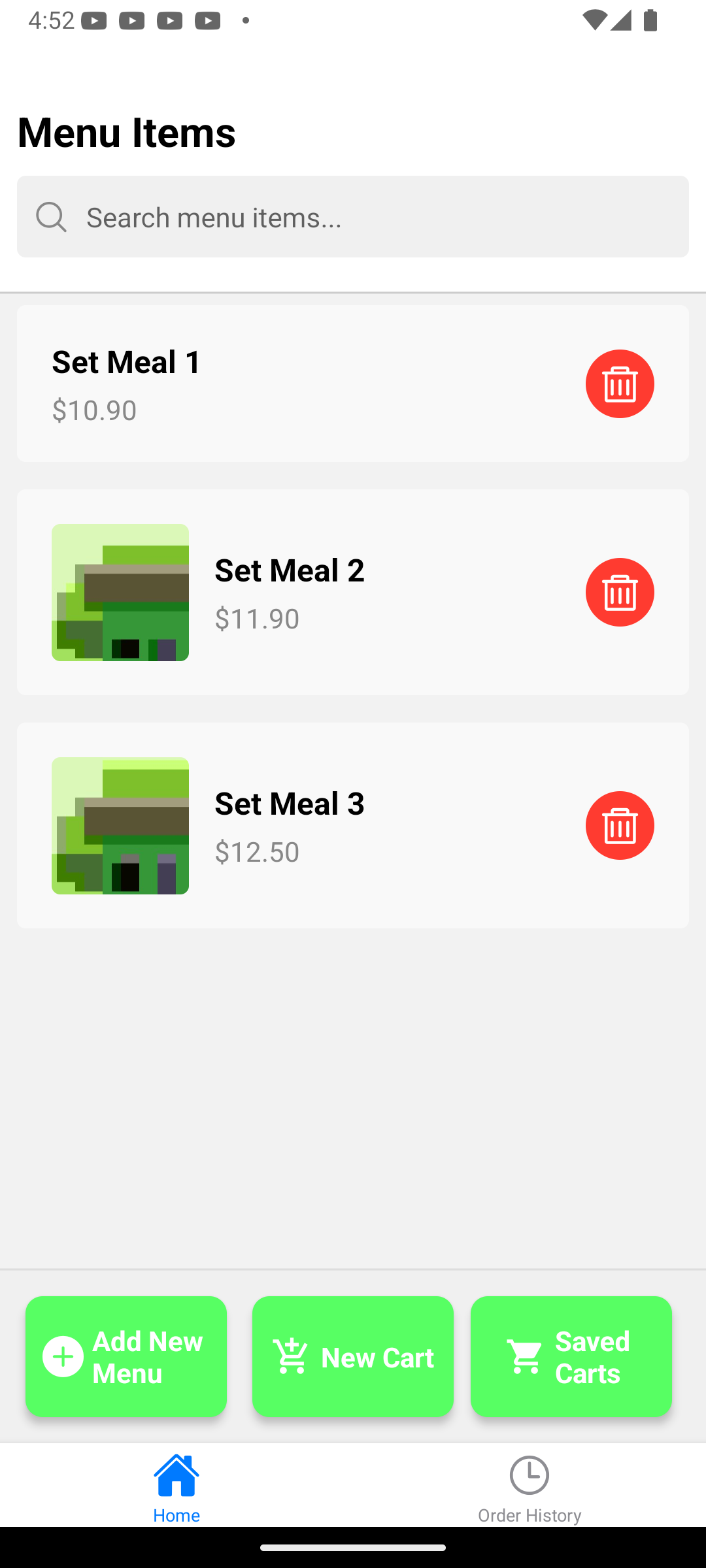Start a New Cart

coord(353,1356)
